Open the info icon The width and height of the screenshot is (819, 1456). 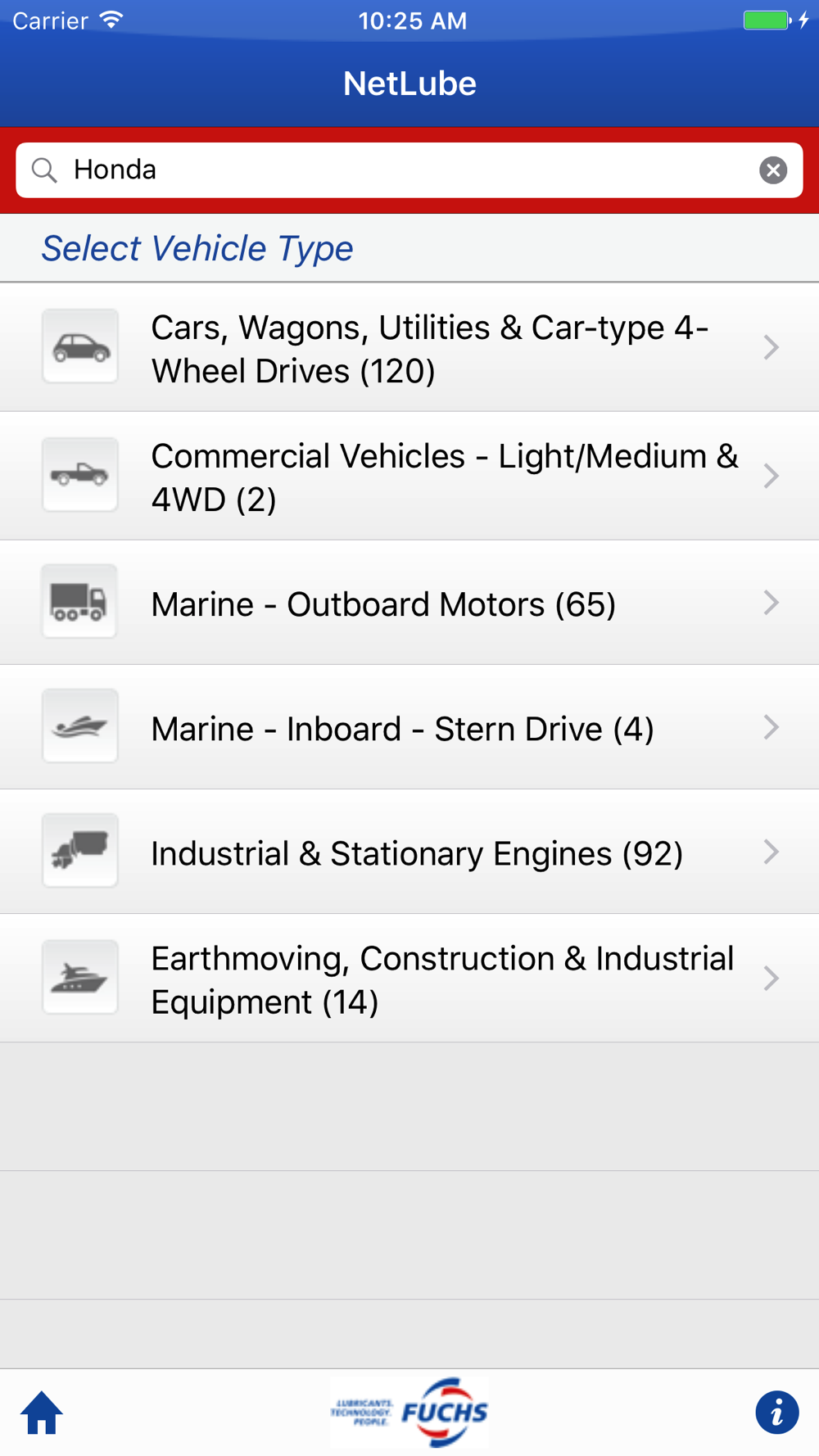[x=776, y=1413]
